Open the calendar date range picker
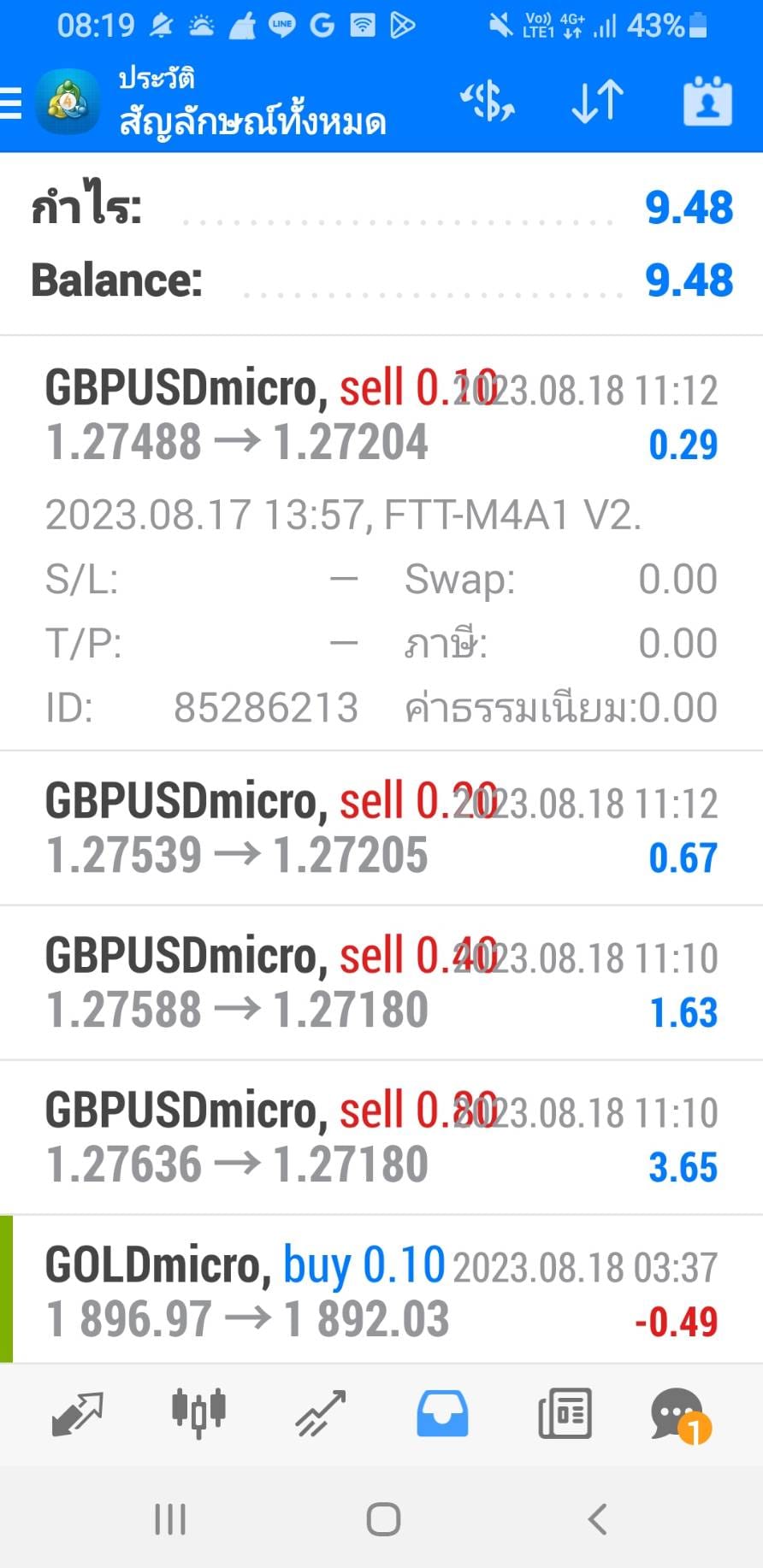 coord(707,102)
